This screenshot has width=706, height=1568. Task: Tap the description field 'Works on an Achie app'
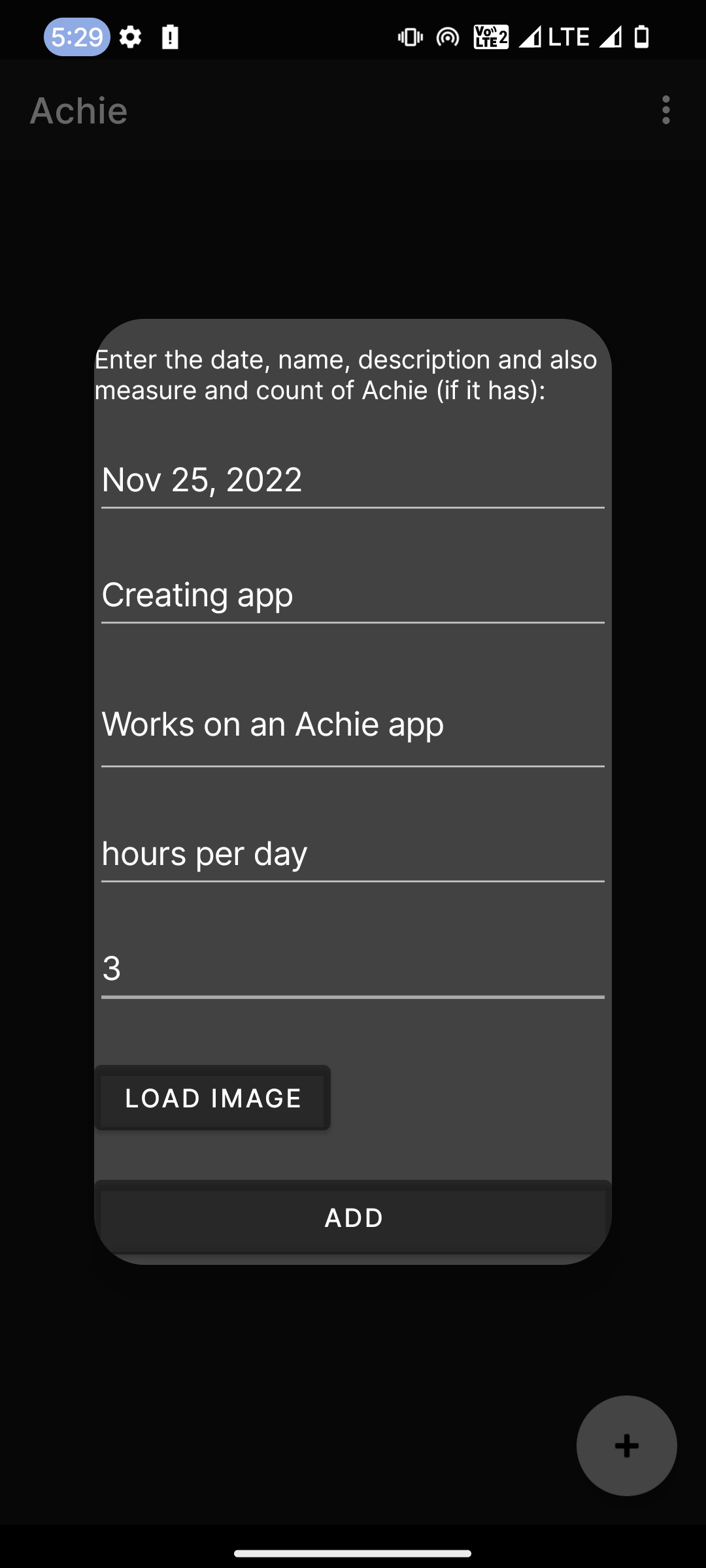click(x=352, y=724)
